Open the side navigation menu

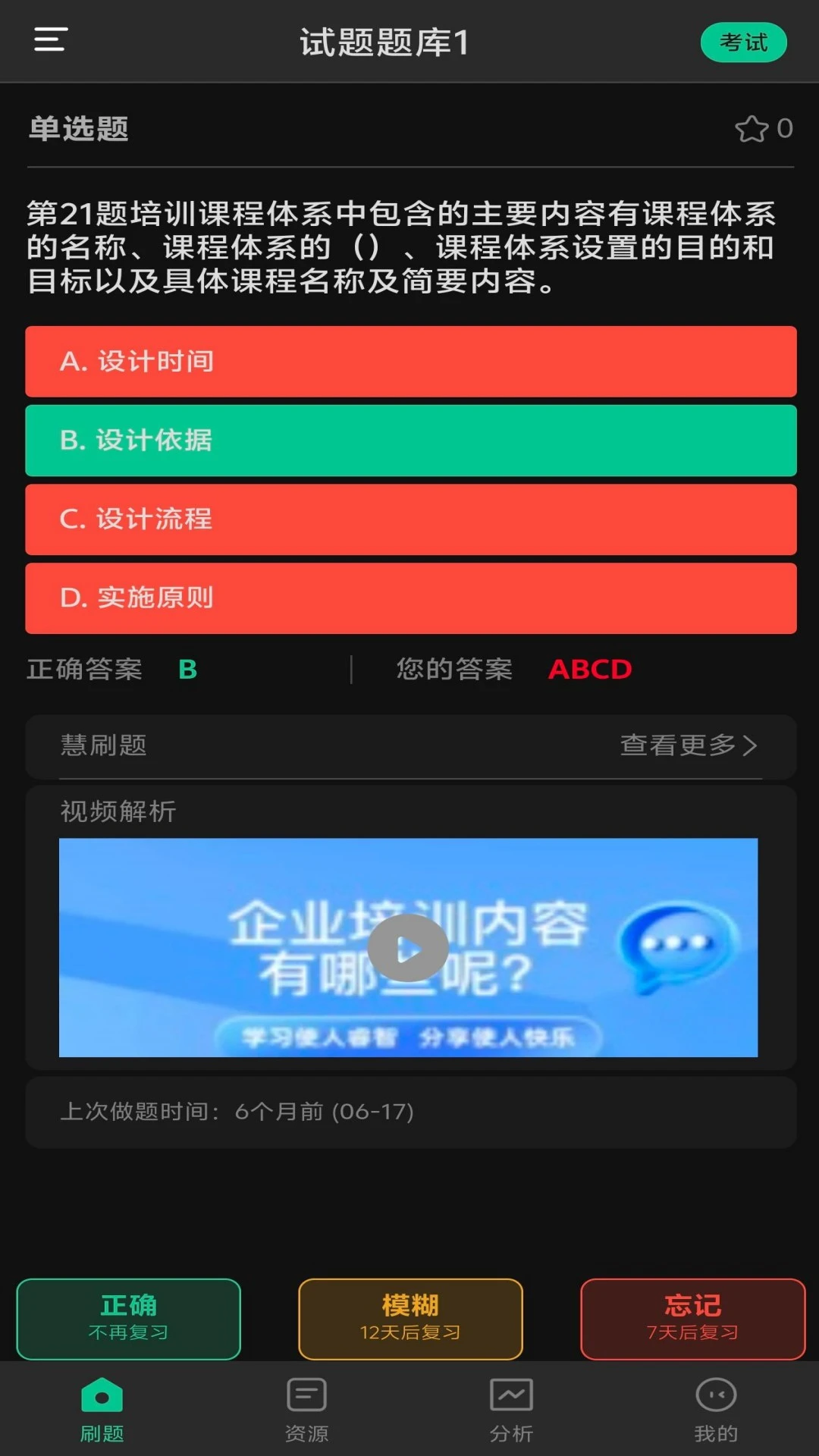[x=47, y=40]
